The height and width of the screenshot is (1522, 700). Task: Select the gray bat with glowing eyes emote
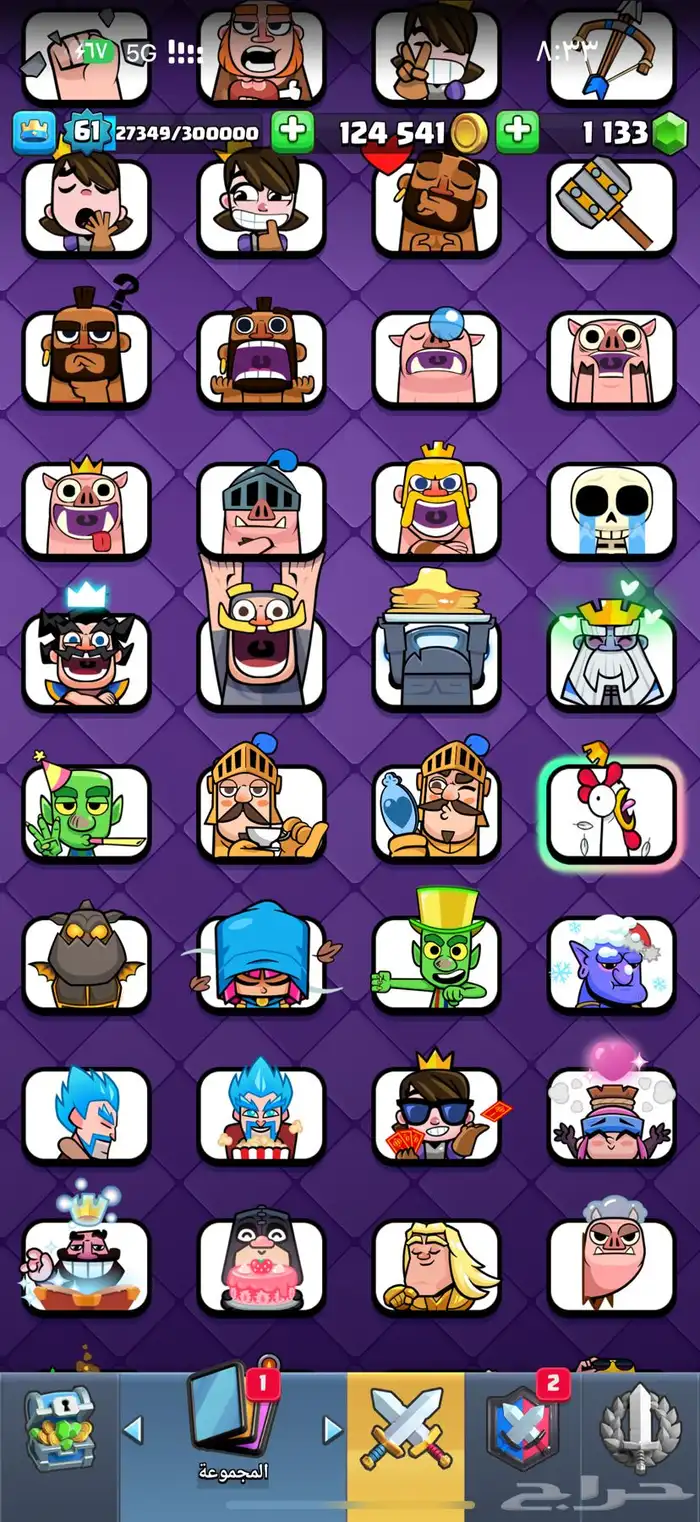86,960
